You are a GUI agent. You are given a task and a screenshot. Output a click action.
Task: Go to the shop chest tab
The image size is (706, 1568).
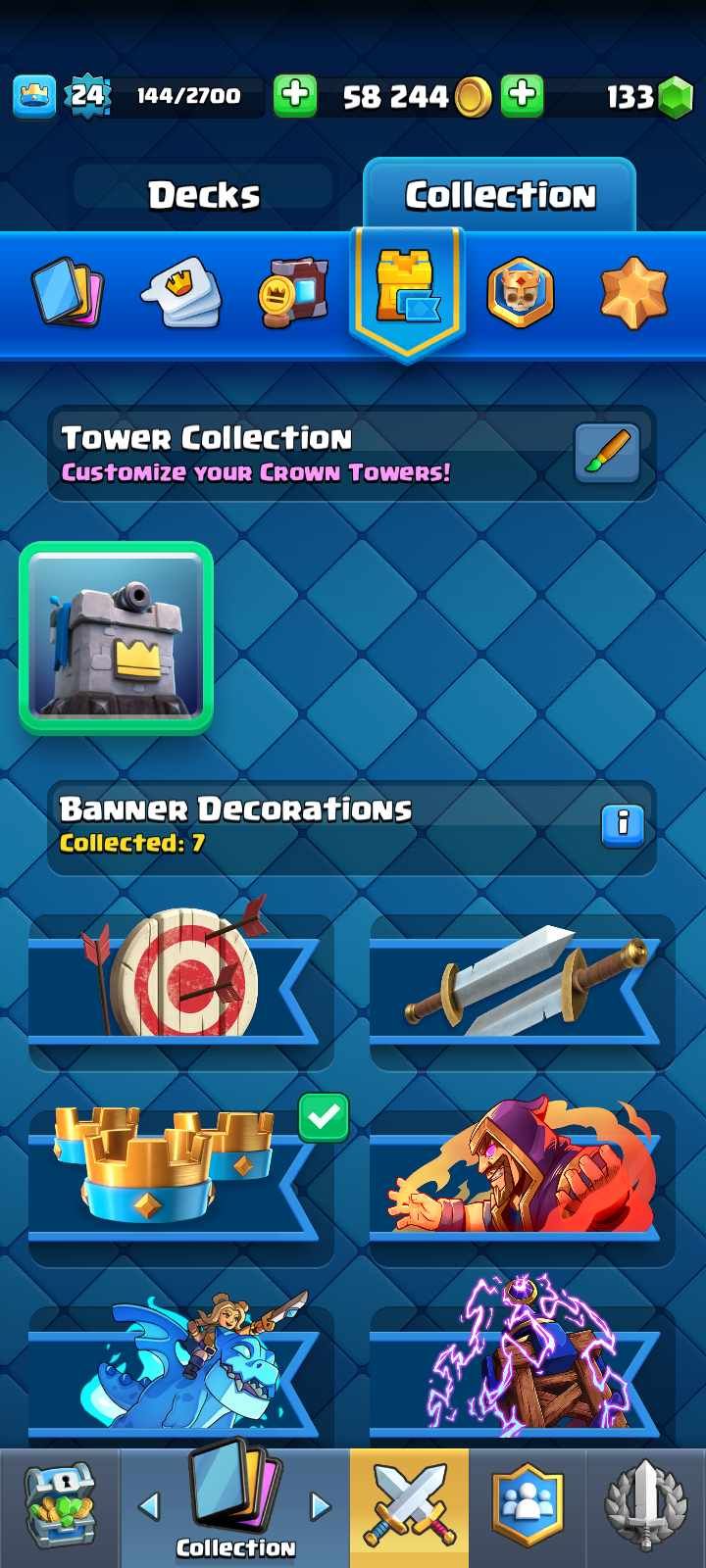59,1506
